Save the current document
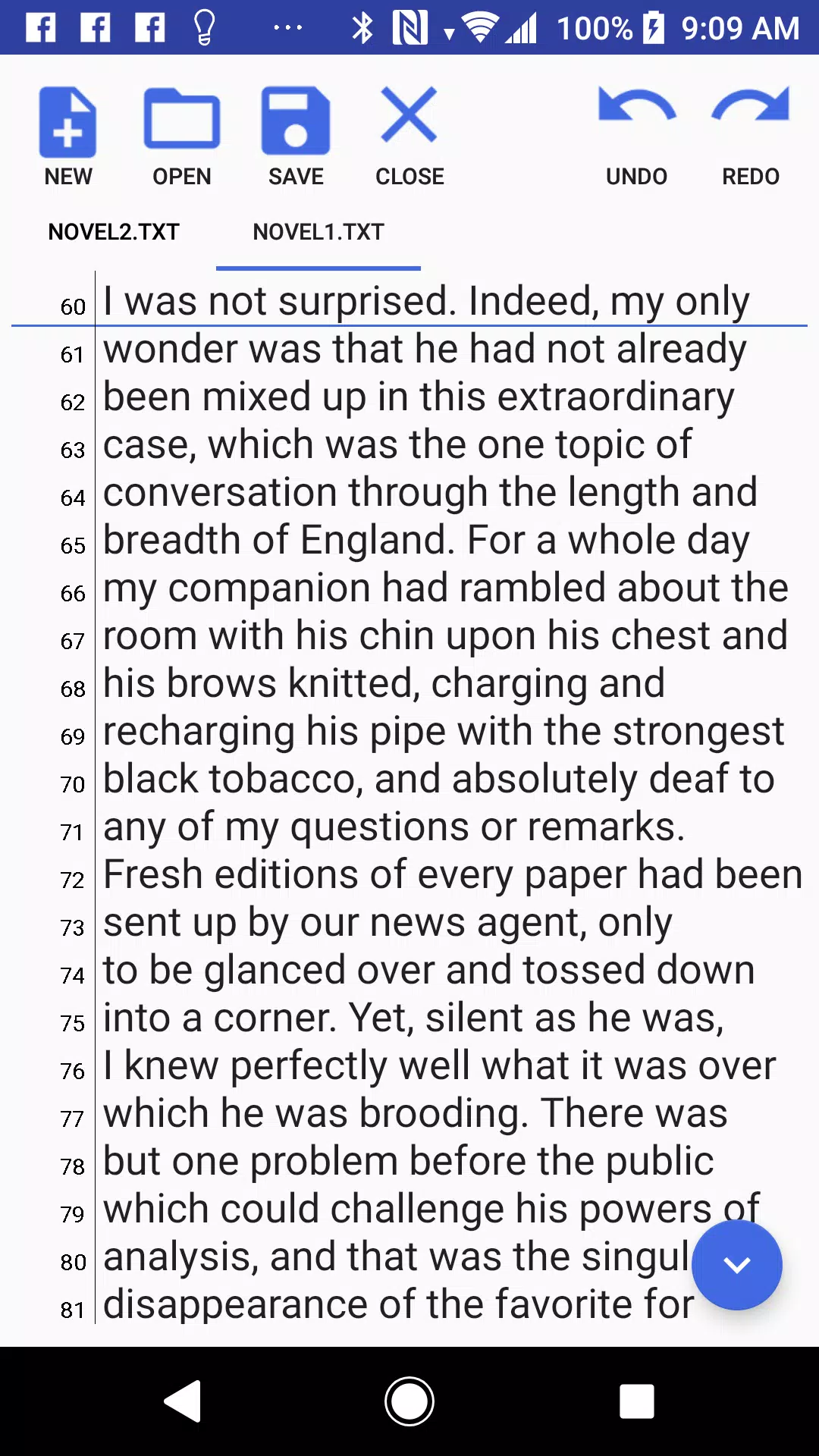This screenshot has height=1456, width=819. [x=296, y=136]
